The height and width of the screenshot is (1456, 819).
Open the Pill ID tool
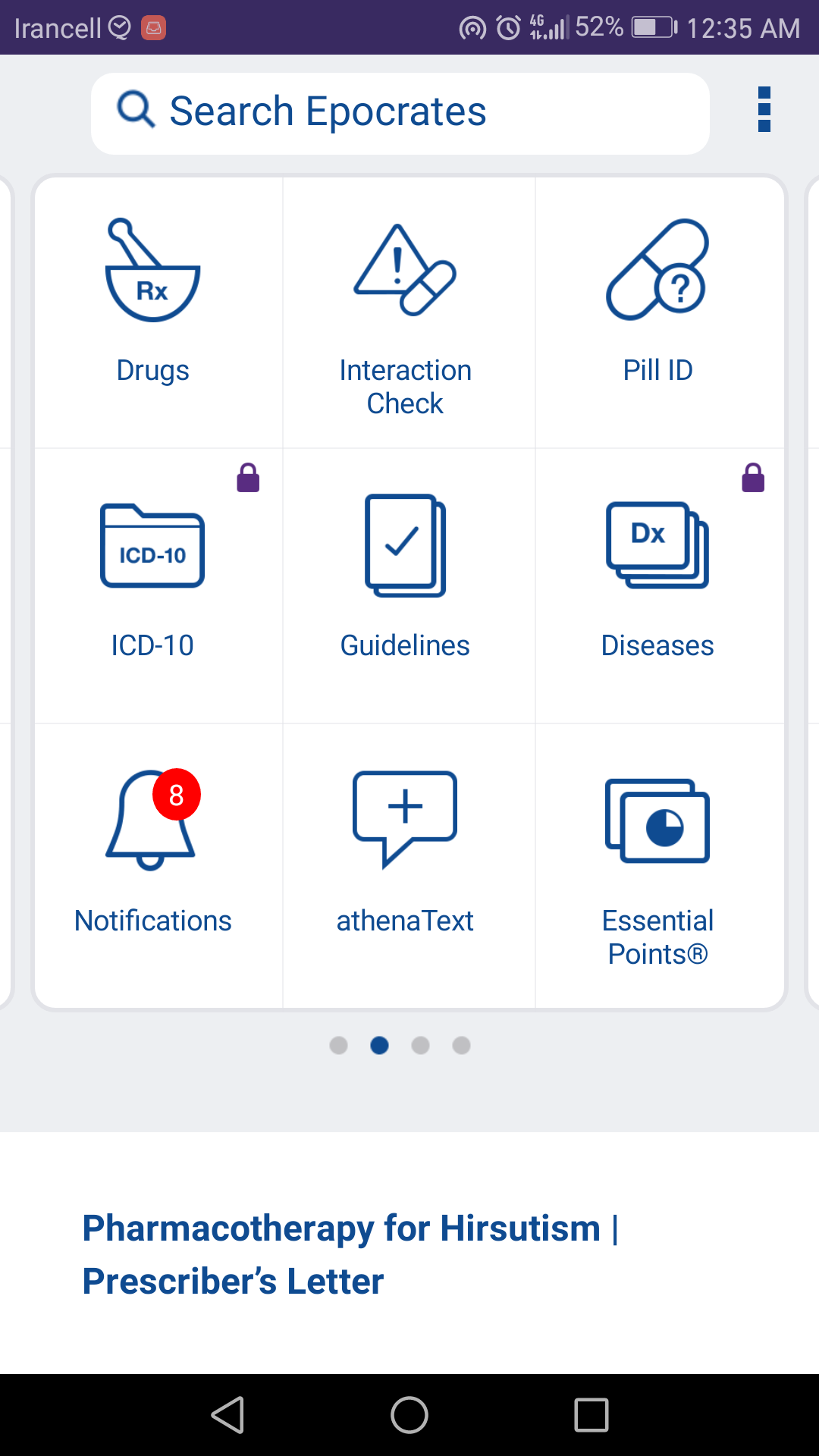pyautogui.click(x=660, y=312)
